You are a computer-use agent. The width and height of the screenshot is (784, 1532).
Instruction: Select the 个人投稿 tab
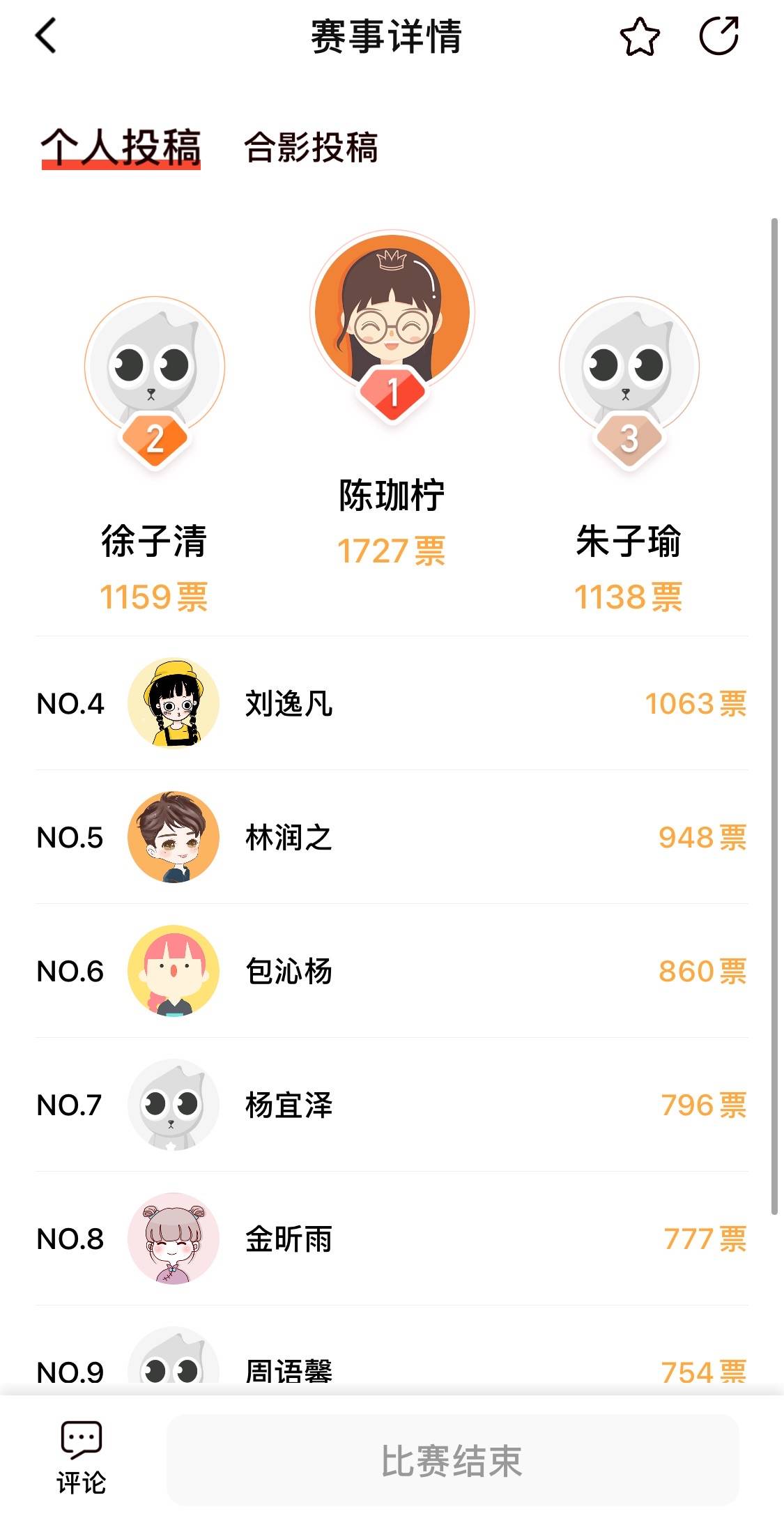121,147
